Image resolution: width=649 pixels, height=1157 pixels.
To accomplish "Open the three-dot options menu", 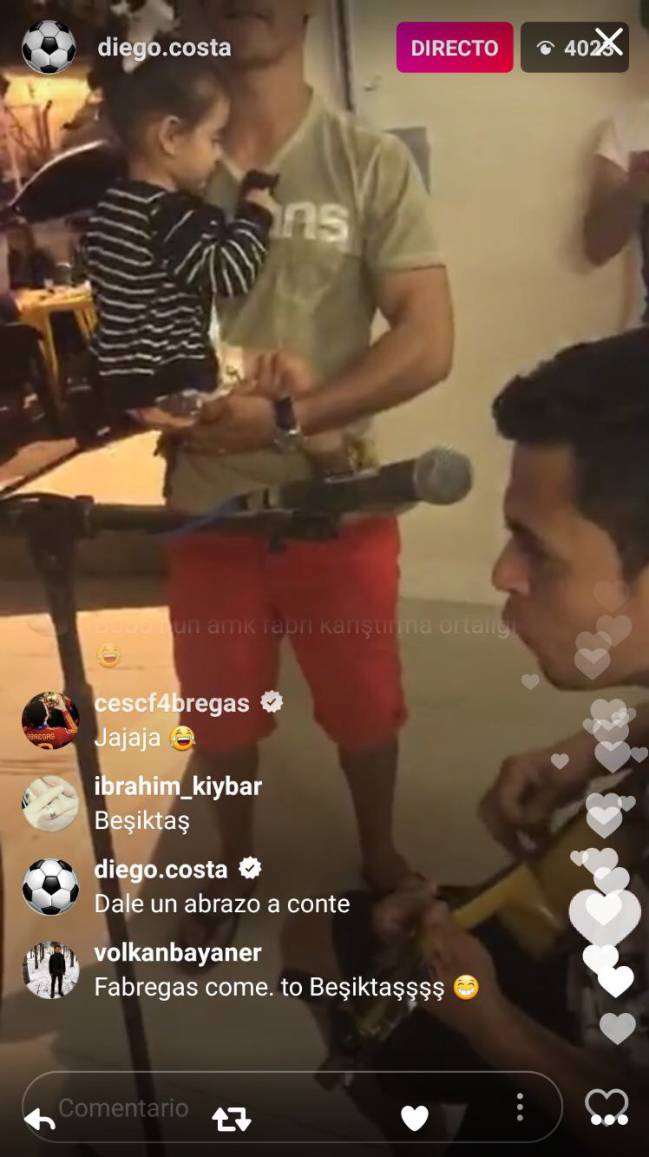I will point(519,1107).
